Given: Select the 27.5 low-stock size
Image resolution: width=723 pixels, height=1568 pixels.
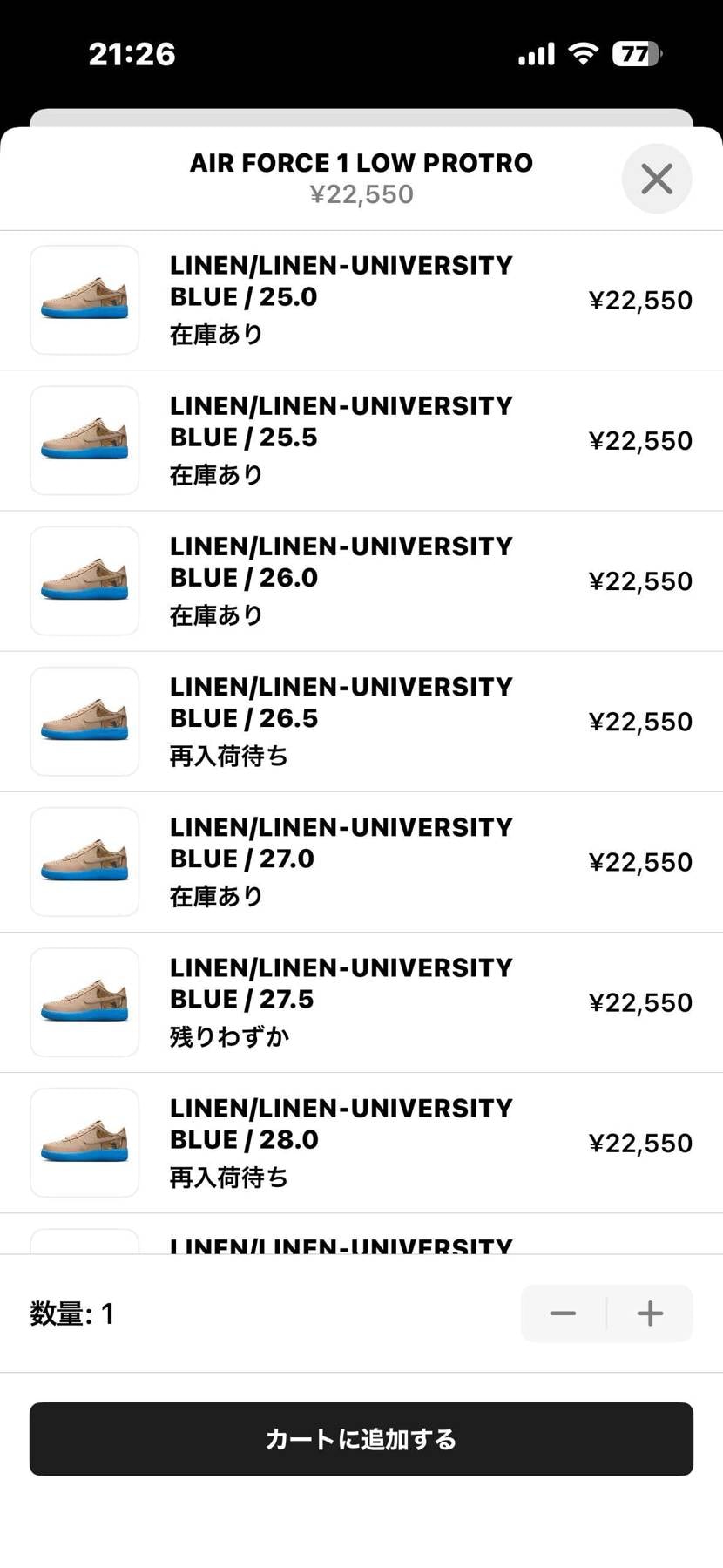Looking at the screenshot, I should [x=361, y=1001].
